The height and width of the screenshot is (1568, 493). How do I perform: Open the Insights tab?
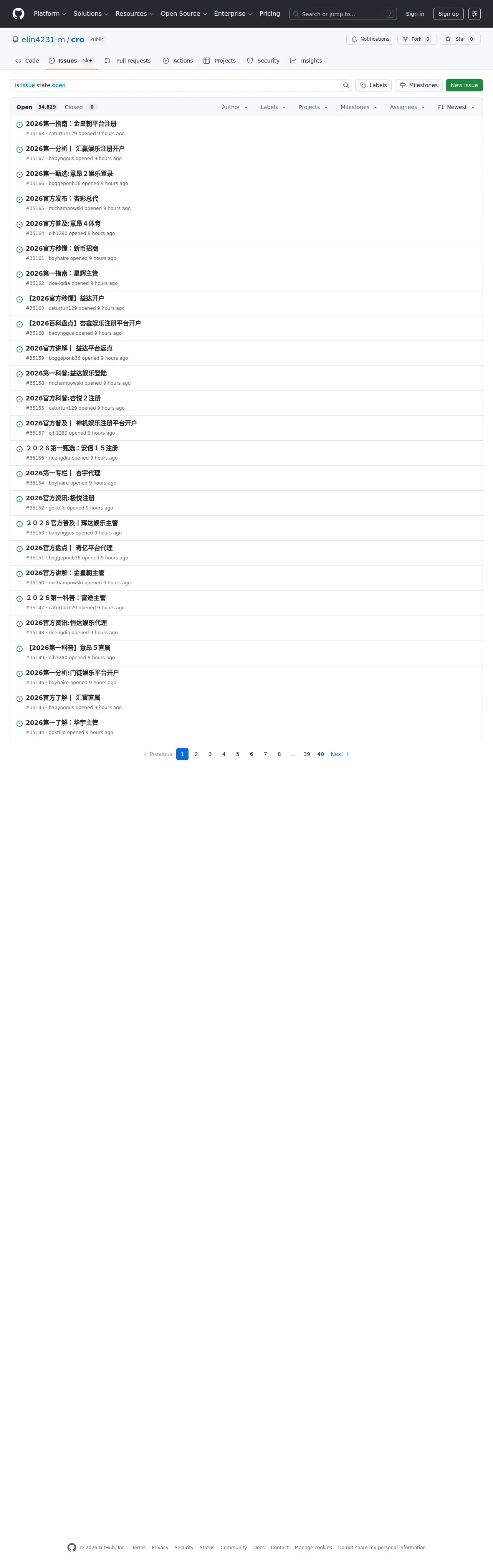coord(306,61)
